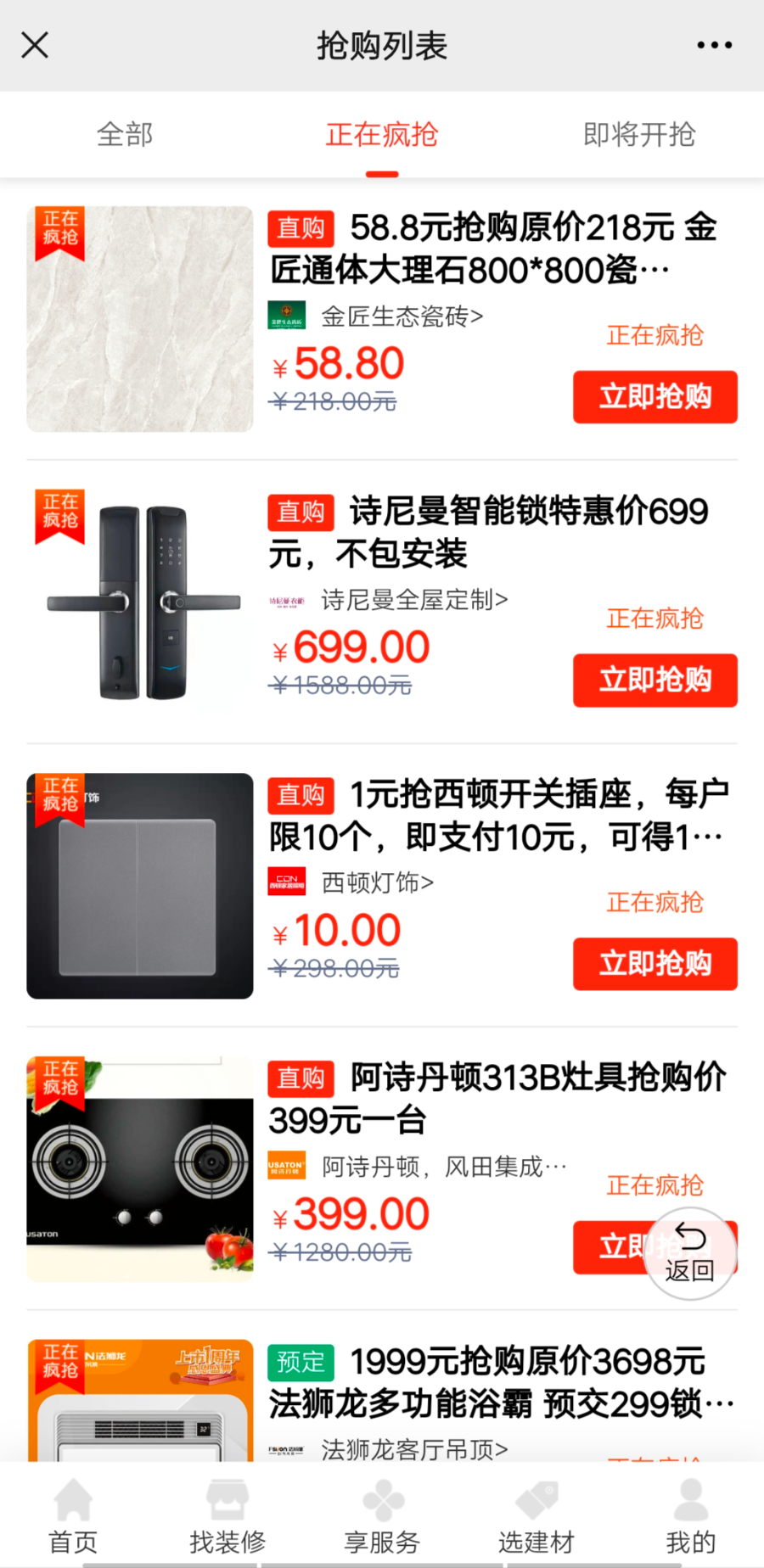This screenshot has width=764, height=1568.
Task: Open the 选建材 tab
Action: 536,1518
